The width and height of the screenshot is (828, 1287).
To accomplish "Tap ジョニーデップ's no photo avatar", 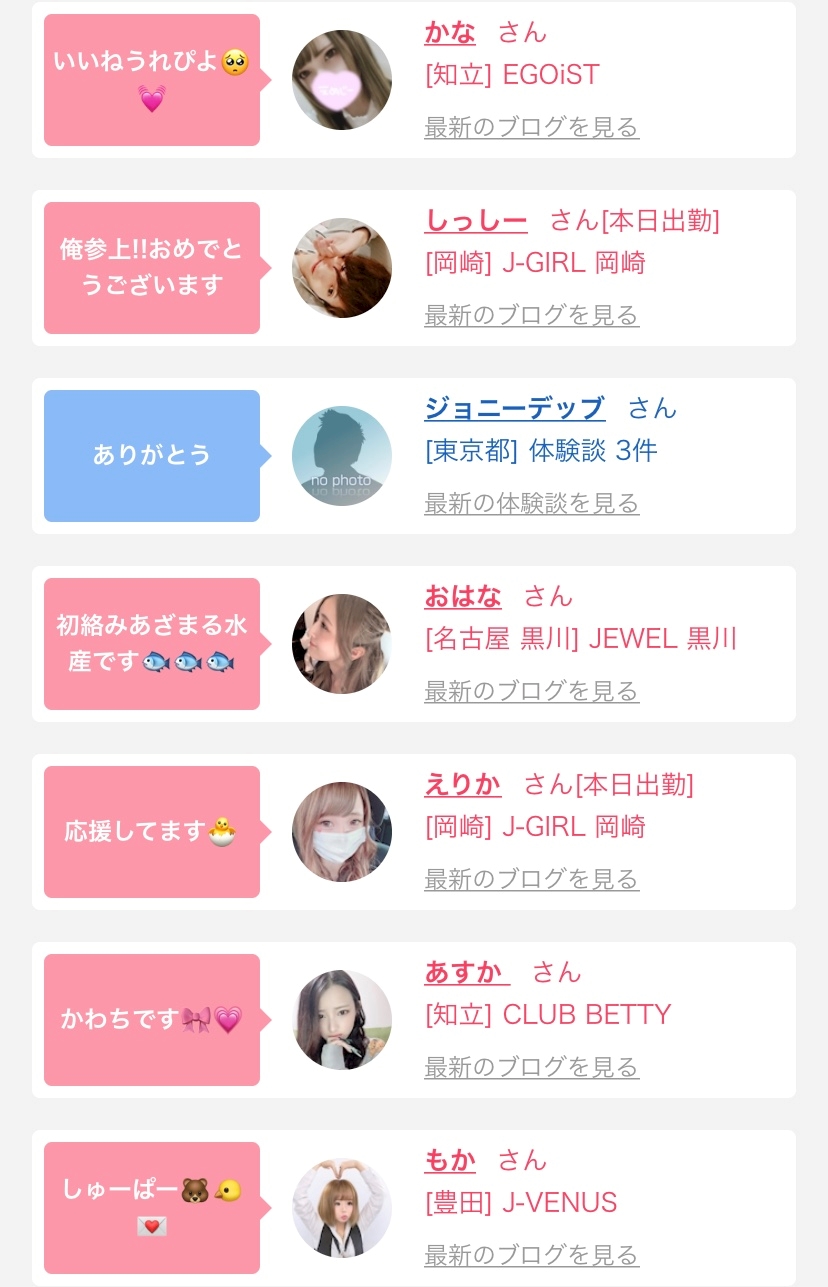I will [x=342, y=456].
